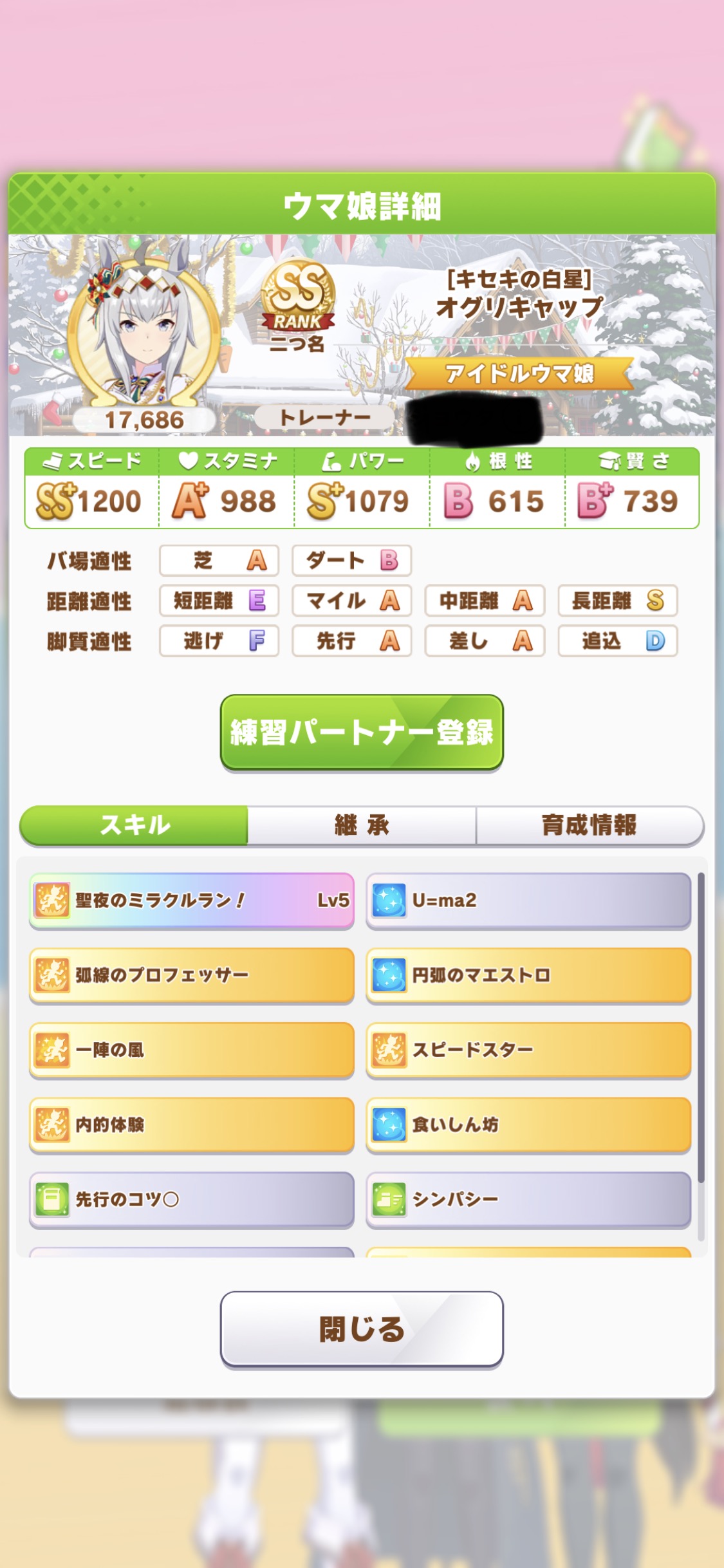Open the 育成情報 tab
Image resolution: width=724 pixels, height=1568 pixels.
point(589,825)
